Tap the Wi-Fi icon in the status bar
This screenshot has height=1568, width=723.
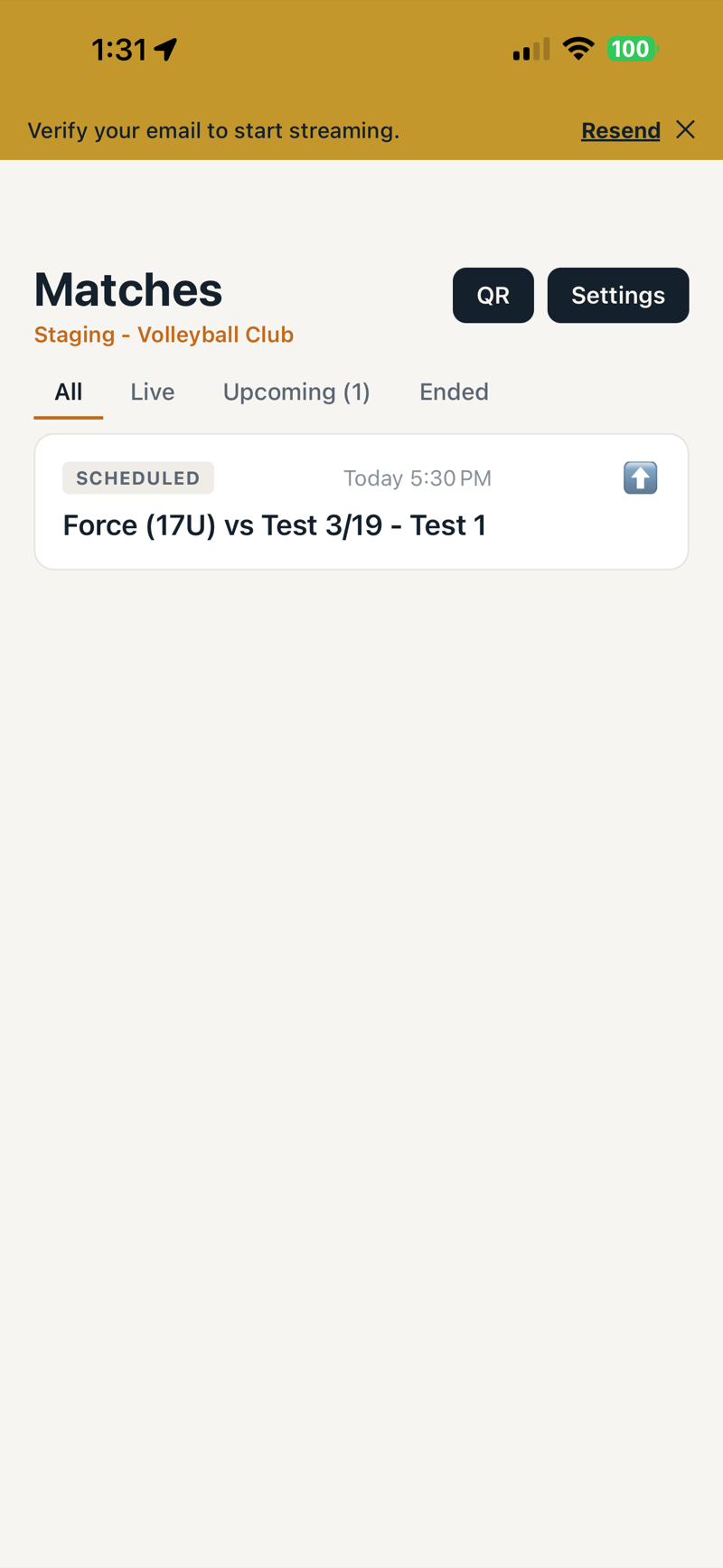coord(579,49)
